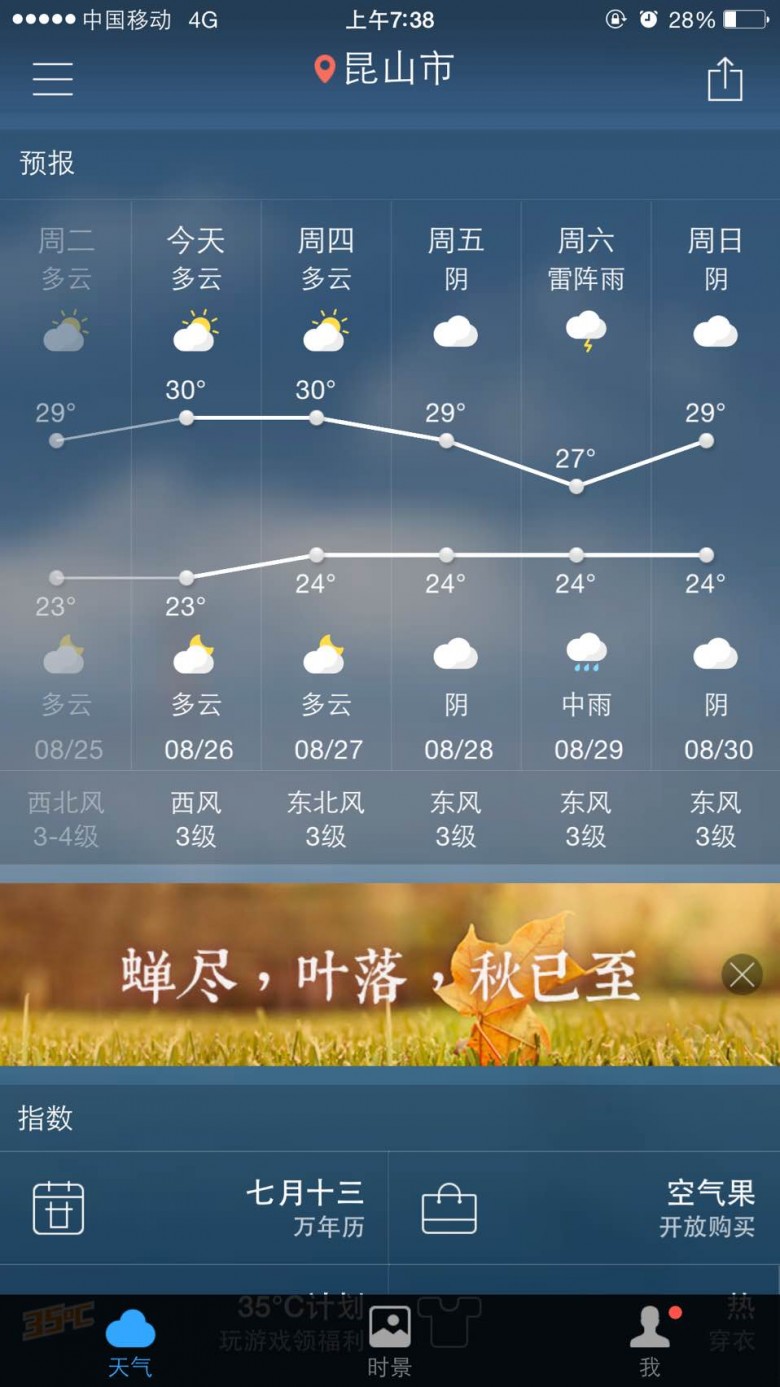
Task: Share the weather via the share icon
Action: pyautogui.click(x=725, y=78)
